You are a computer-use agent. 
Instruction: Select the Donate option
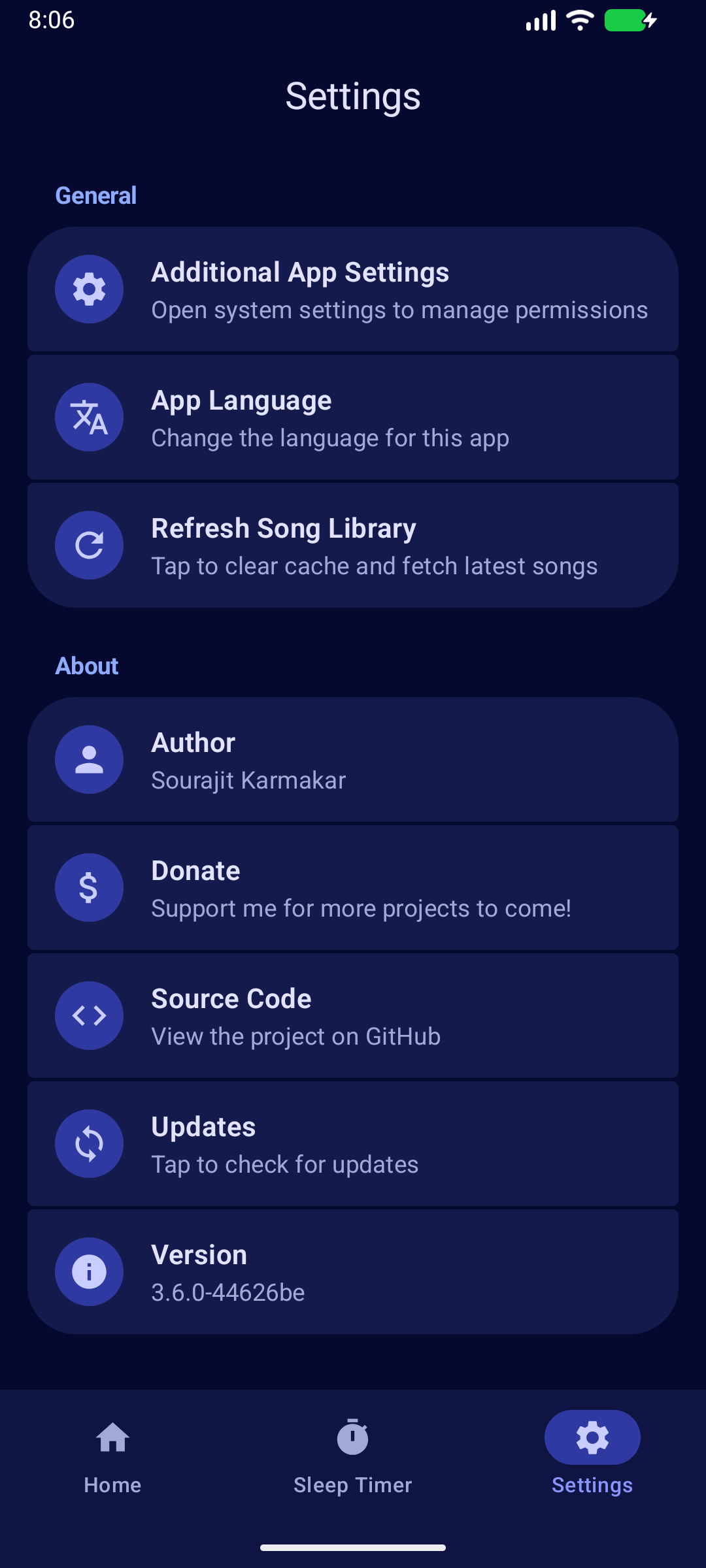pyautogui.click(x=353, y=888)
